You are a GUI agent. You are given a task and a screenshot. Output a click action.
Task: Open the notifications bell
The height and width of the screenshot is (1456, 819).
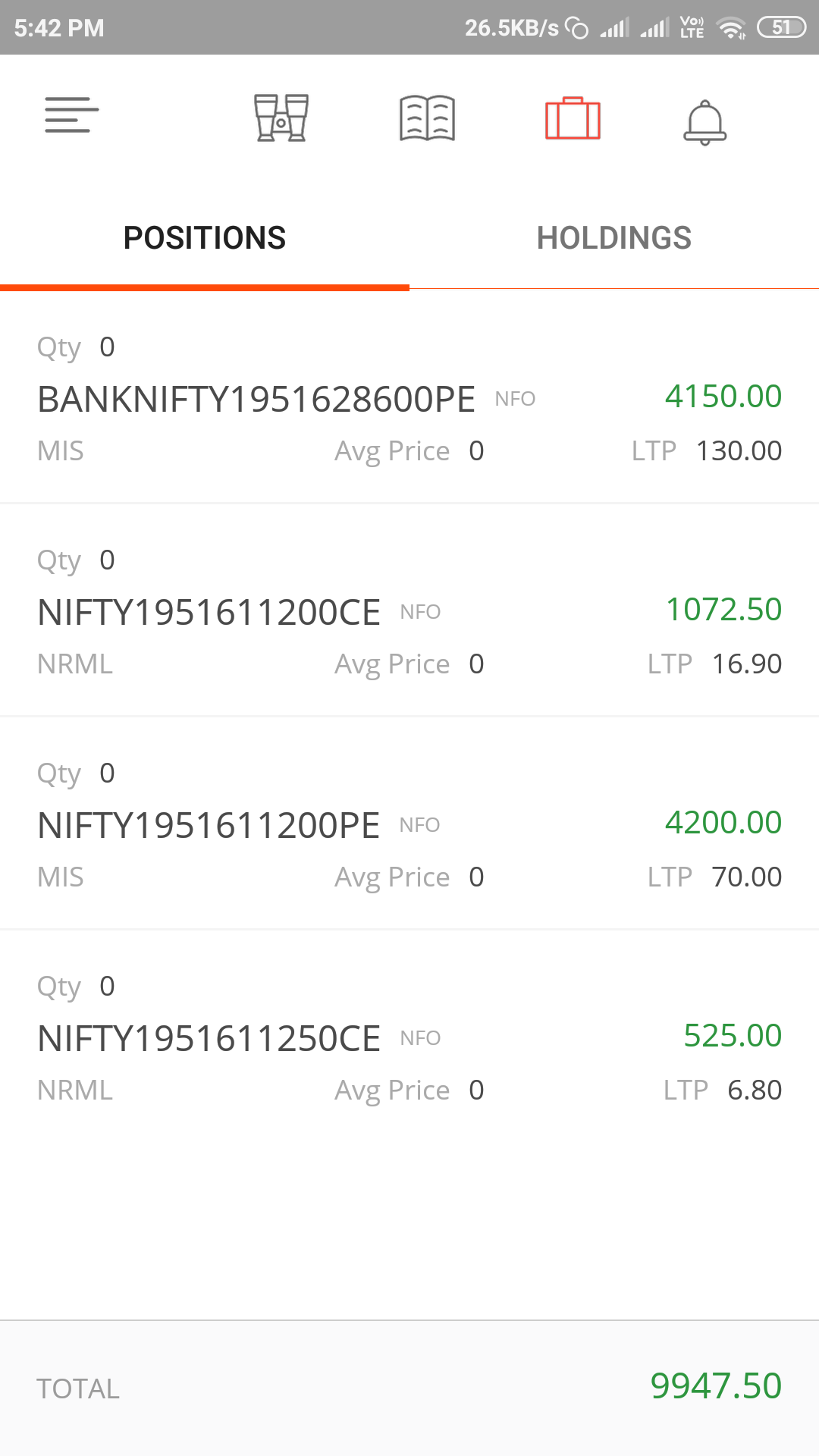tap(705, 122)
